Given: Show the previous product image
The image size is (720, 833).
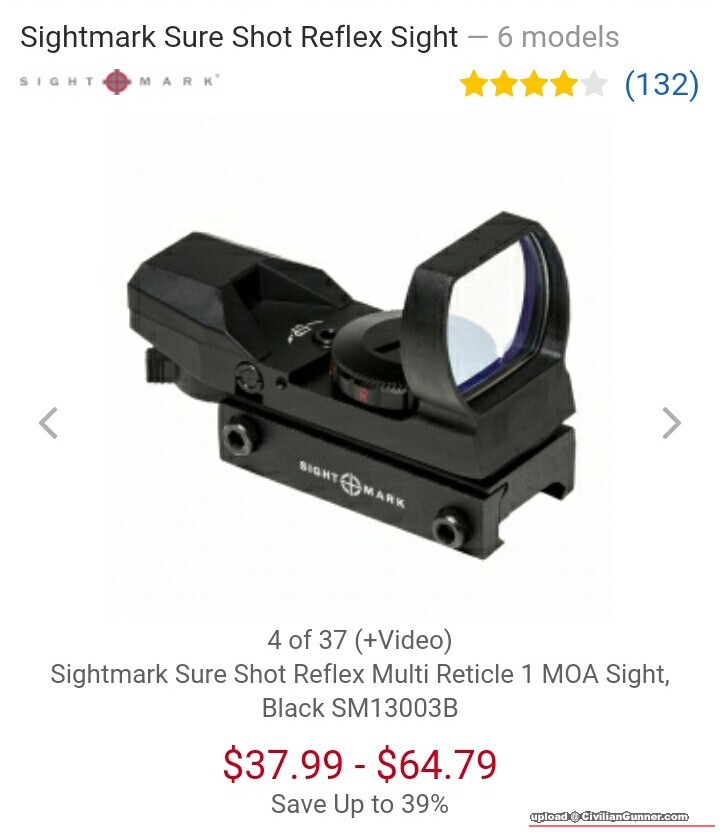Looking at the screenshot, I should pyautogui.click(x=48, y=423).
